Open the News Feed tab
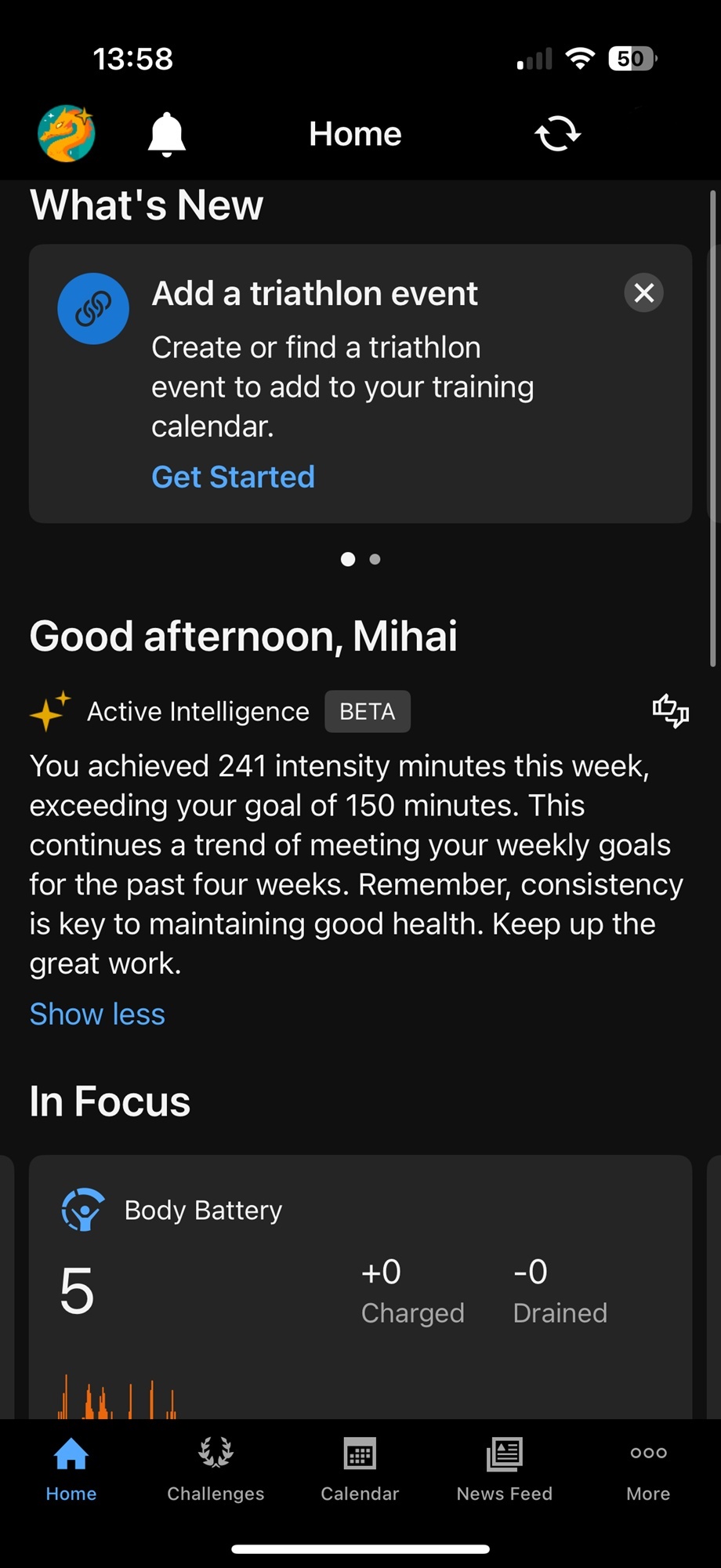Viewport: 721px width, 1568px height. (x=504, y=1468)
